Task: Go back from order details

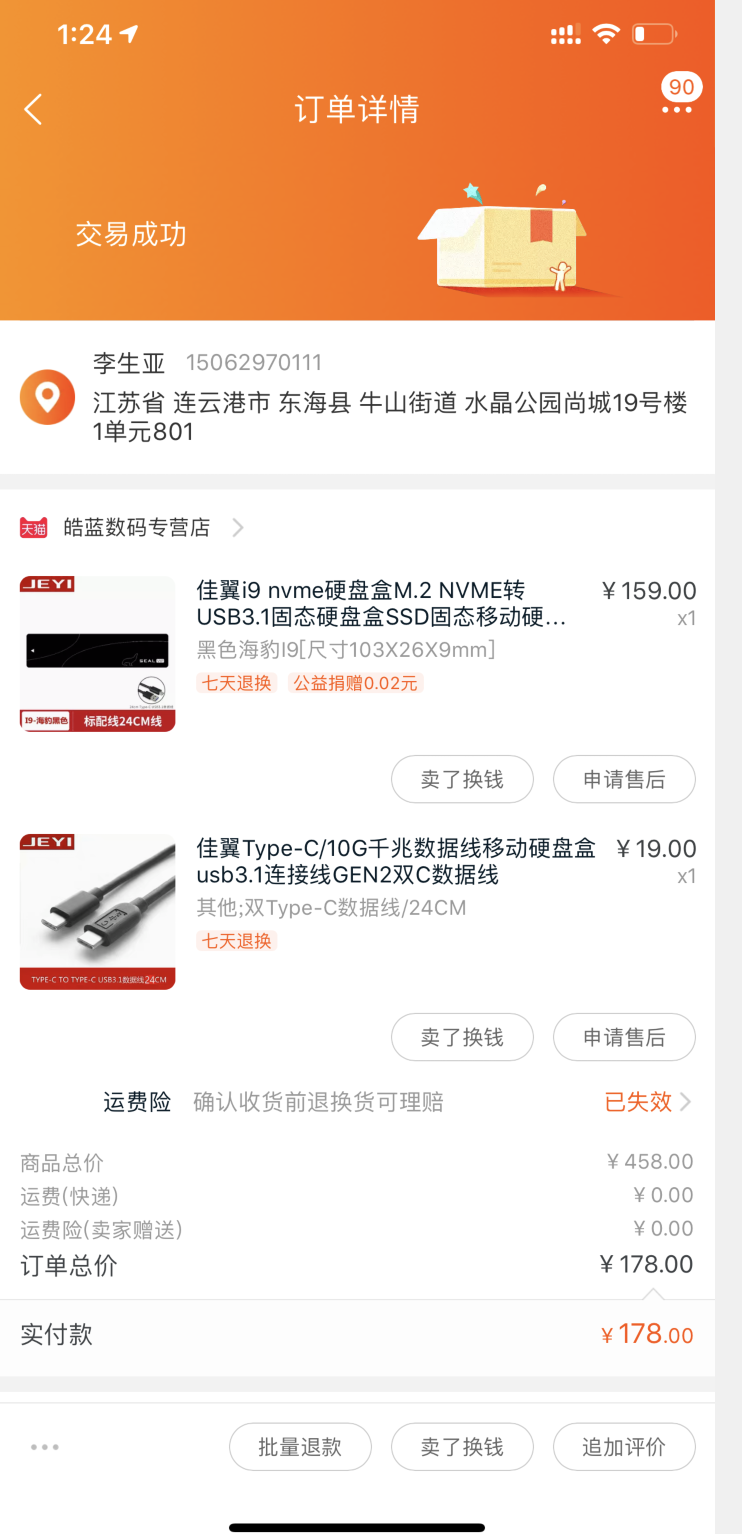Action: 34,109
